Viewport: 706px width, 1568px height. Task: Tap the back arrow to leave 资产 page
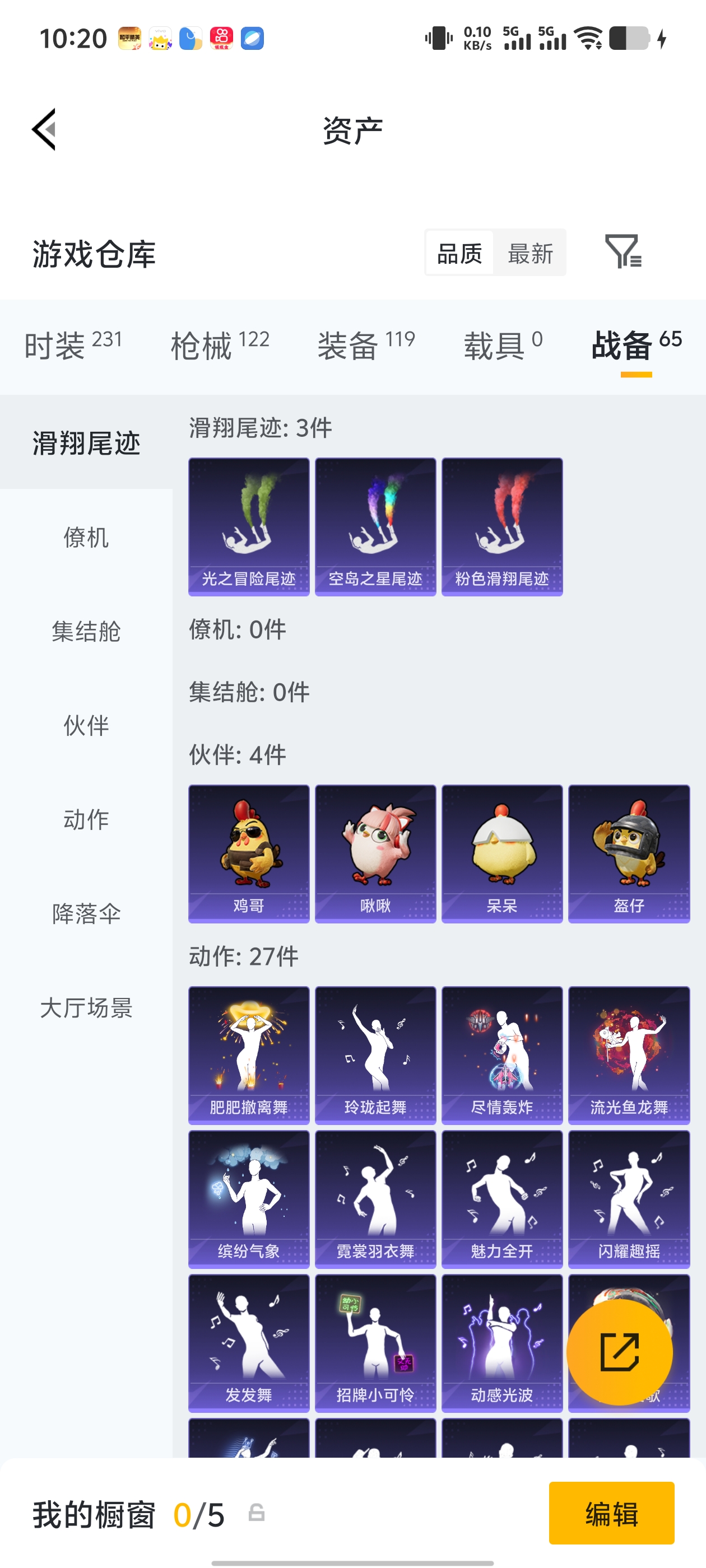click(44, 130)
